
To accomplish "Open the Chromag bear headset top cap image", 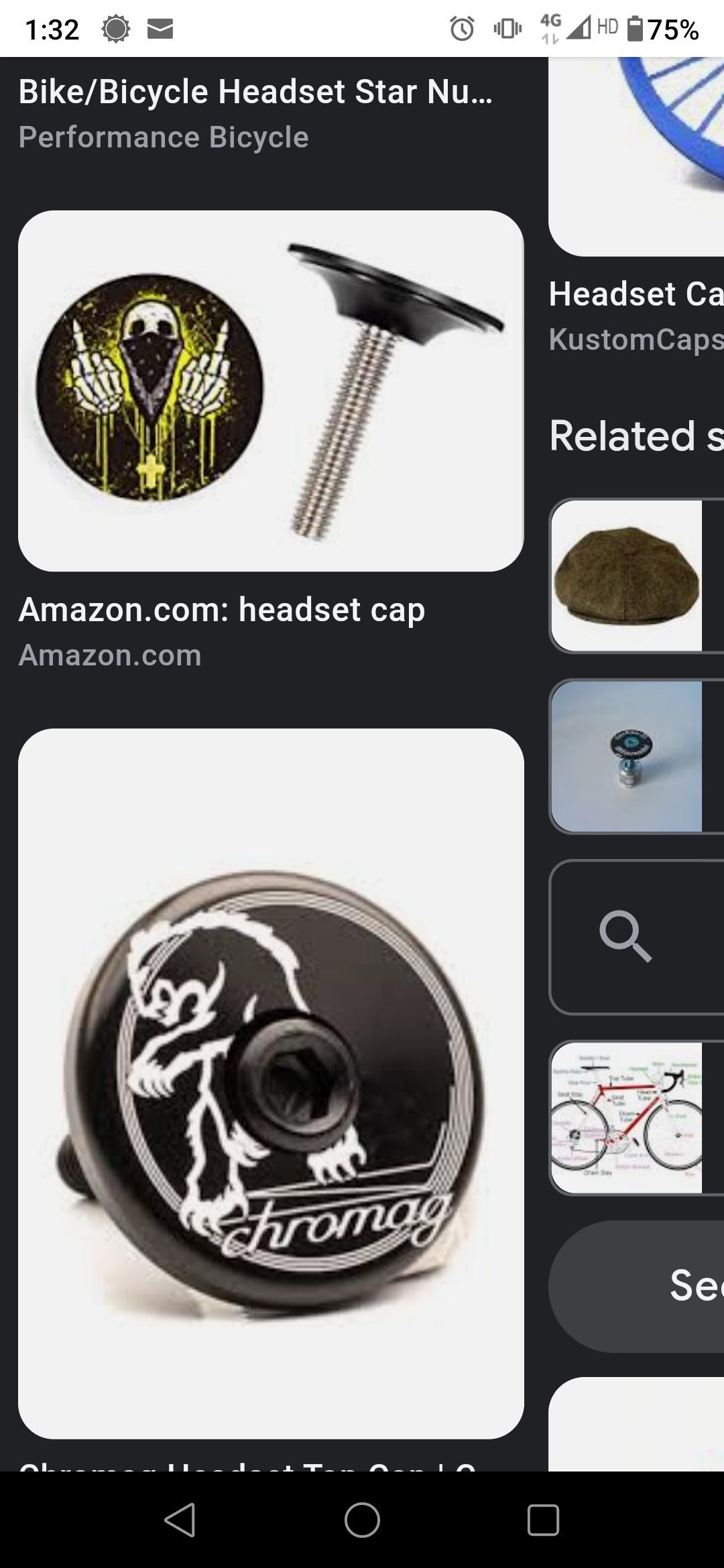I will [271, 1083].
